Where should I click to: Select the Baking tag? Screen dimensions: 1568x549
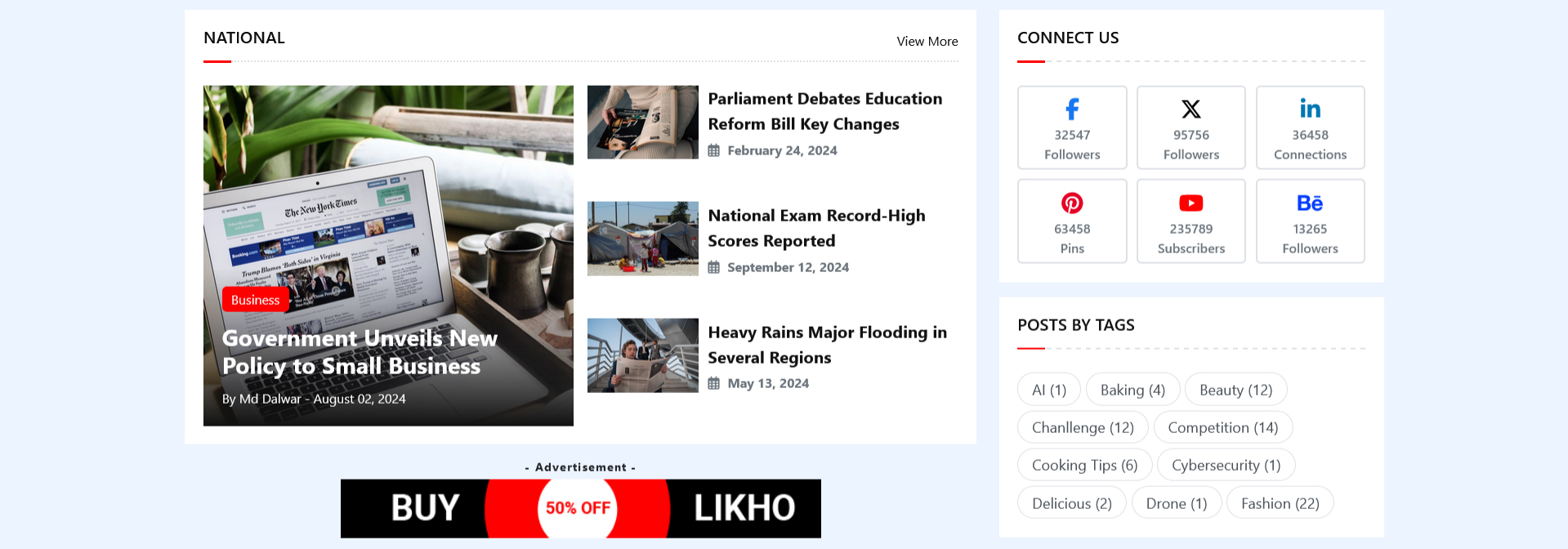pyautogui.click(x=1132, y=390)
